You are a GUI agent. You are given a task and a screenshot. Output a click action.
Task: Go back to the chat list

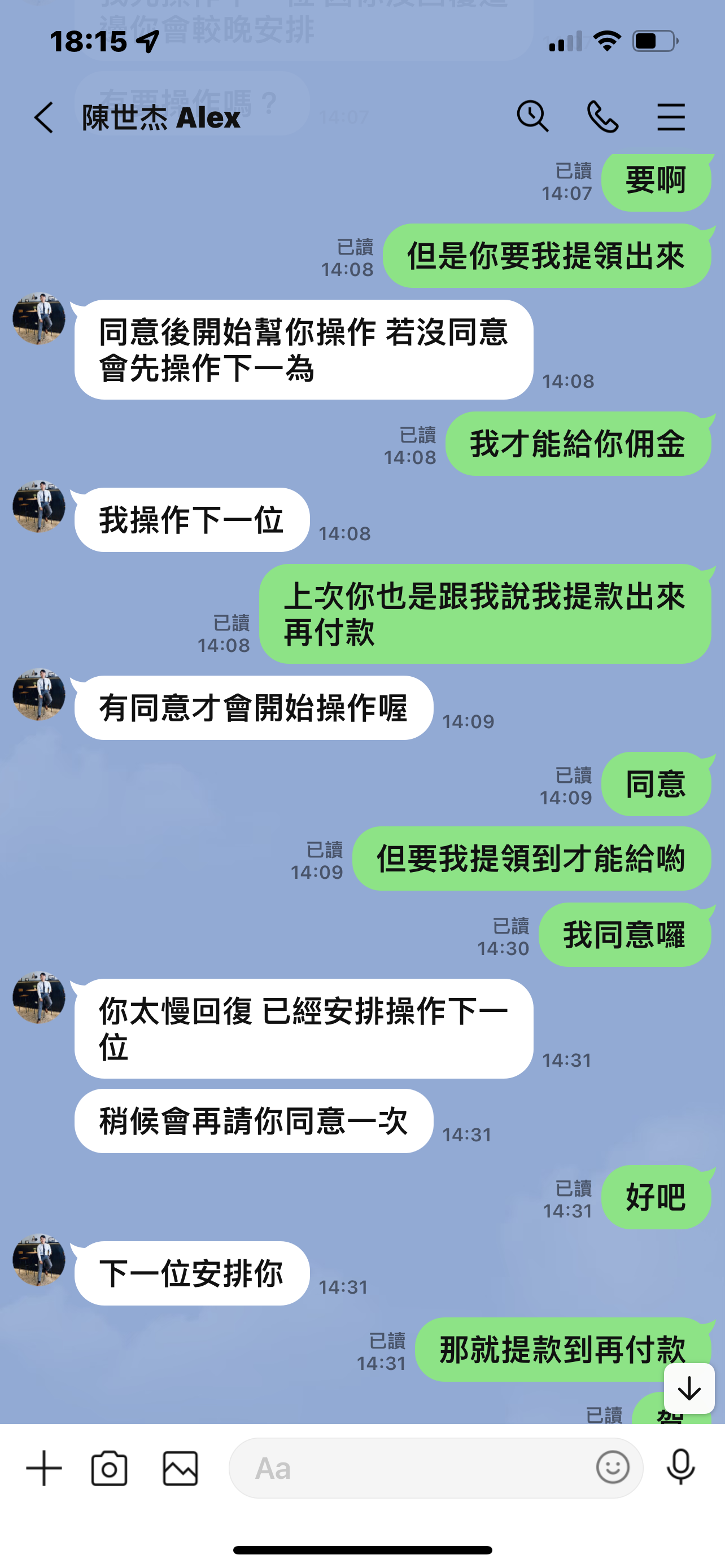43,117
